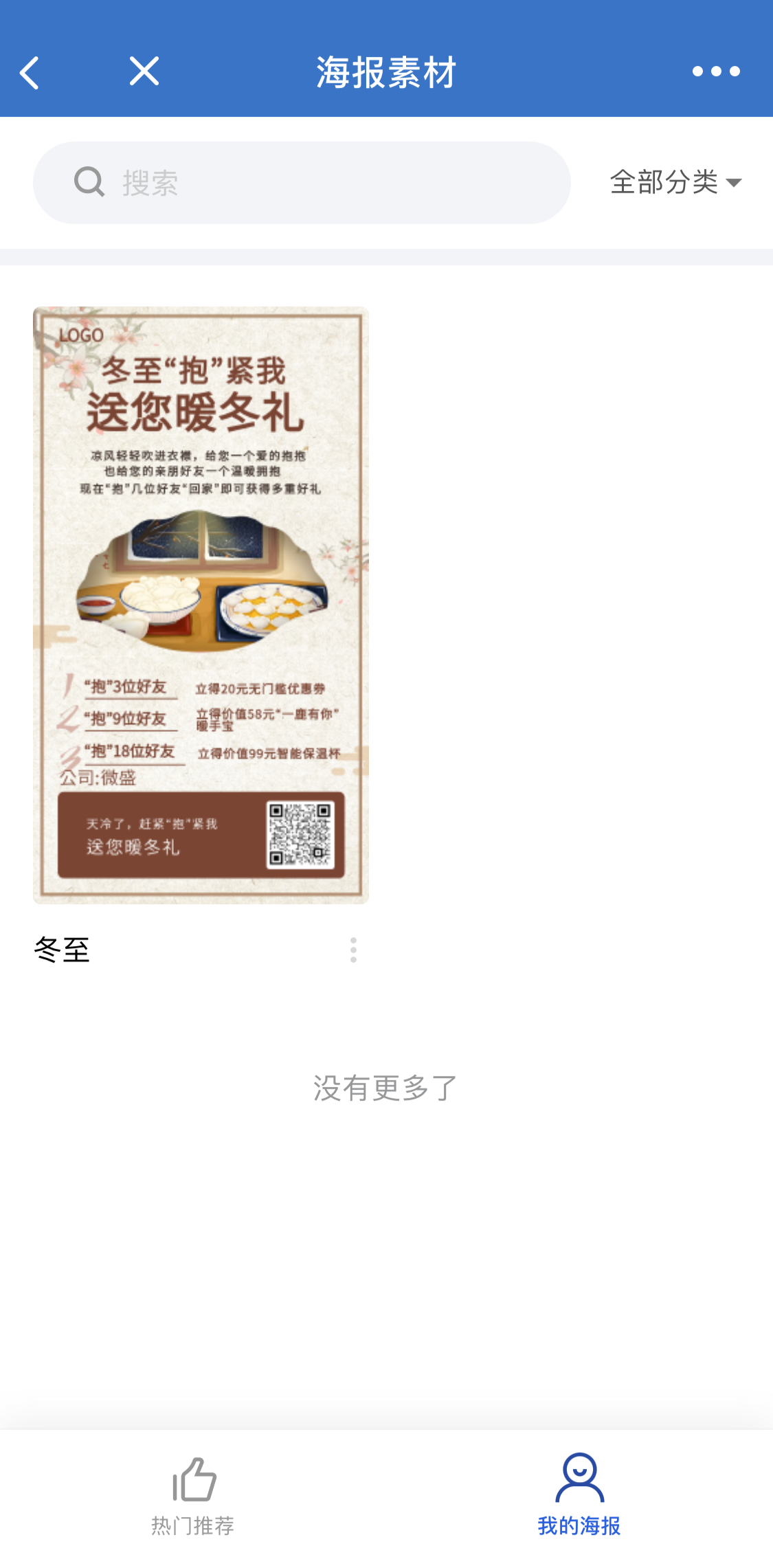
Task: Expand the 全部分类 category dropdown
Action: pos(675,183)
